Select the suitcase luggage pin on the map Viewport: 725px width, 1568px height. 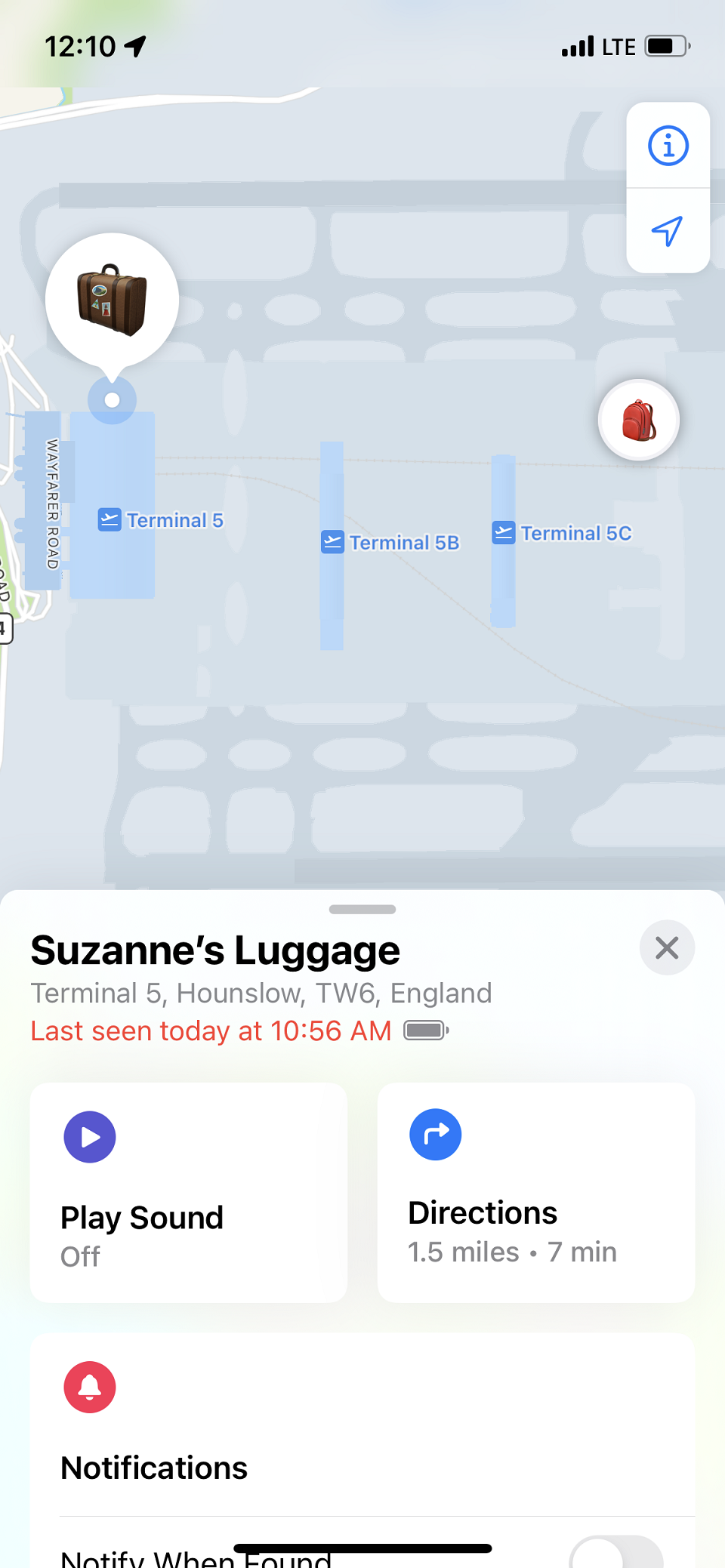pyautogui.click(x=112, y=300)
